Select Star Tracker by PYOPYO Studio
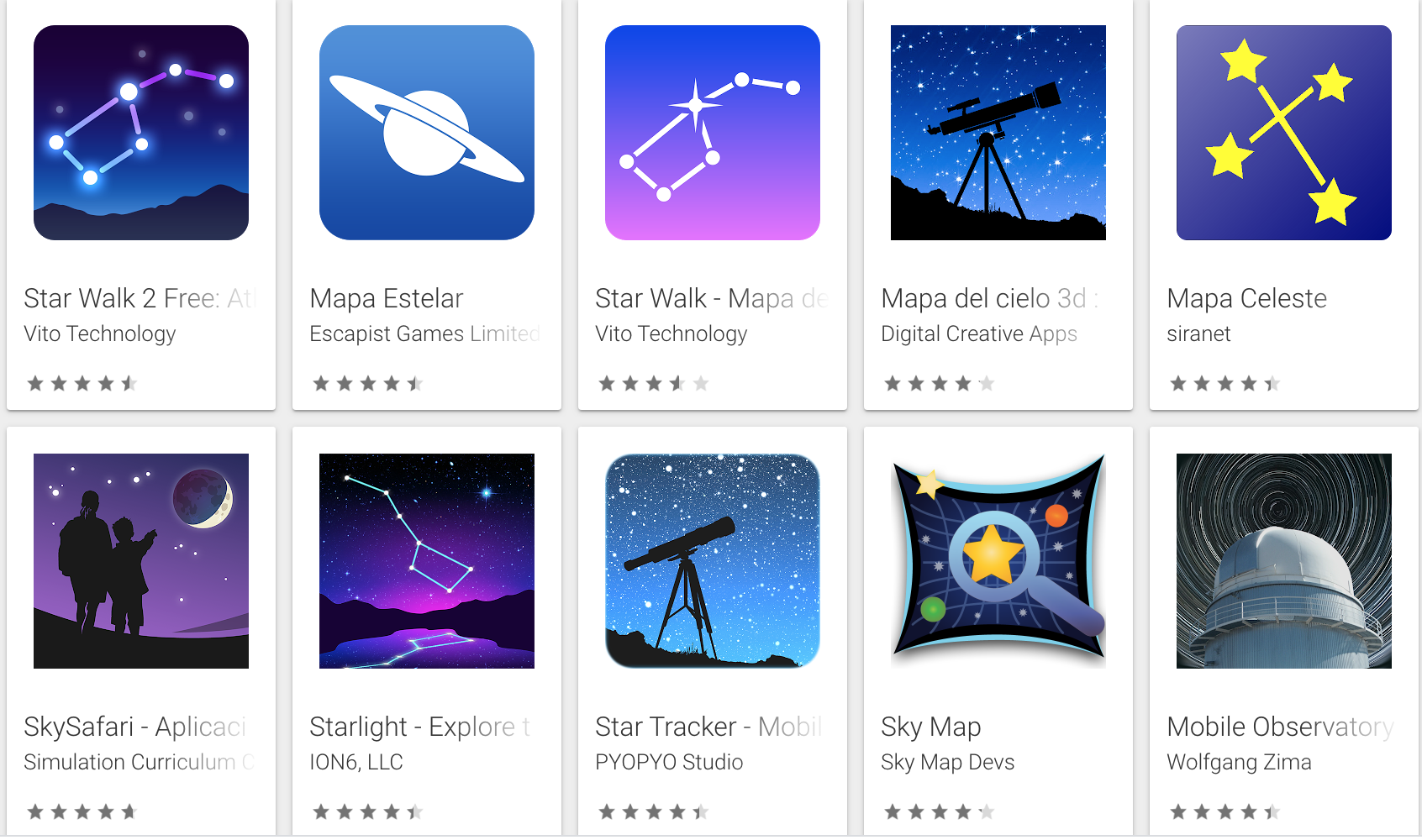Image resolution: width=1422 pixels, height=840 pixels. click(712, 561)
